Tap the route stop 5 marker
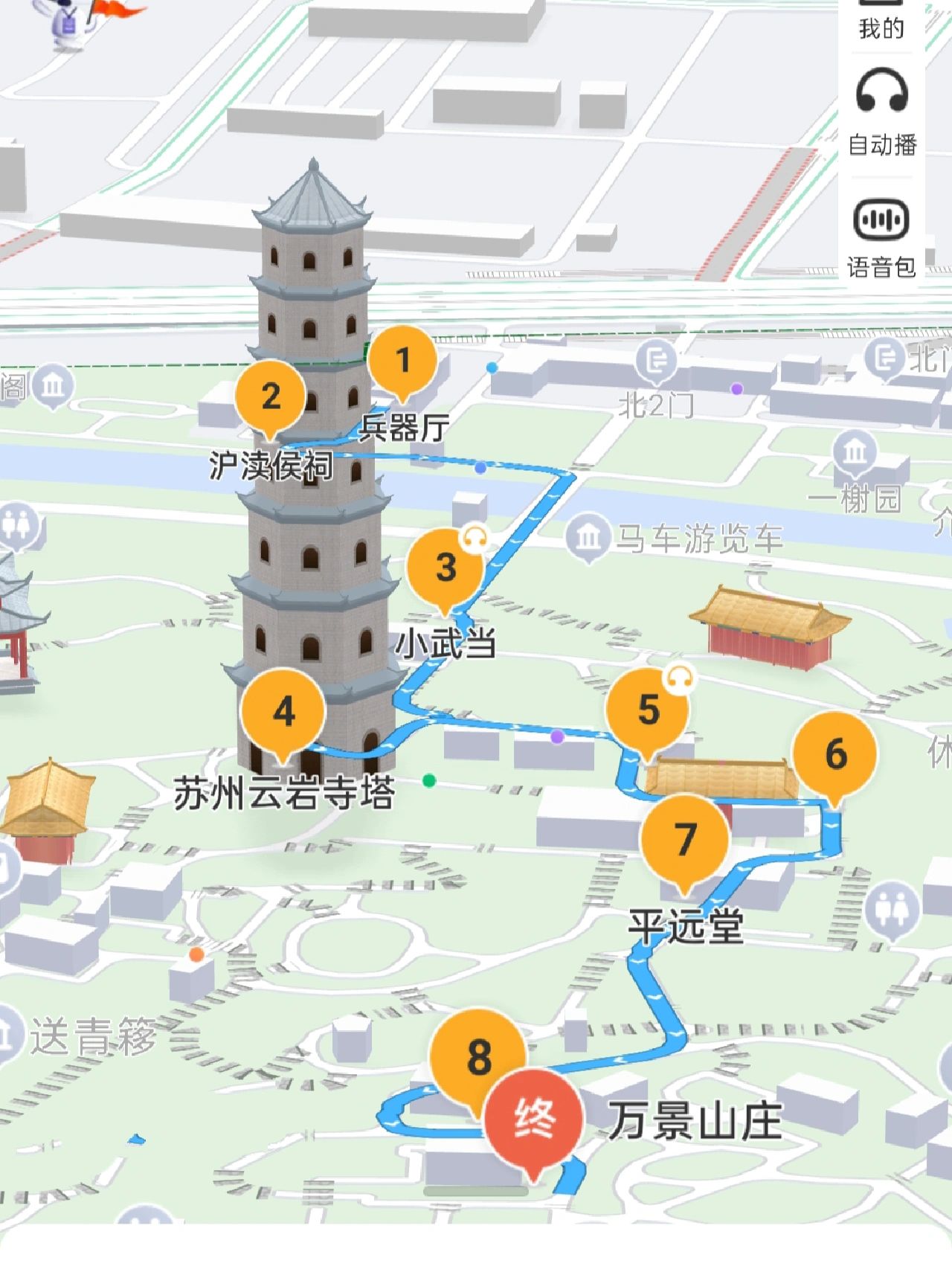952x1269 pixels. tap(648, 709)
